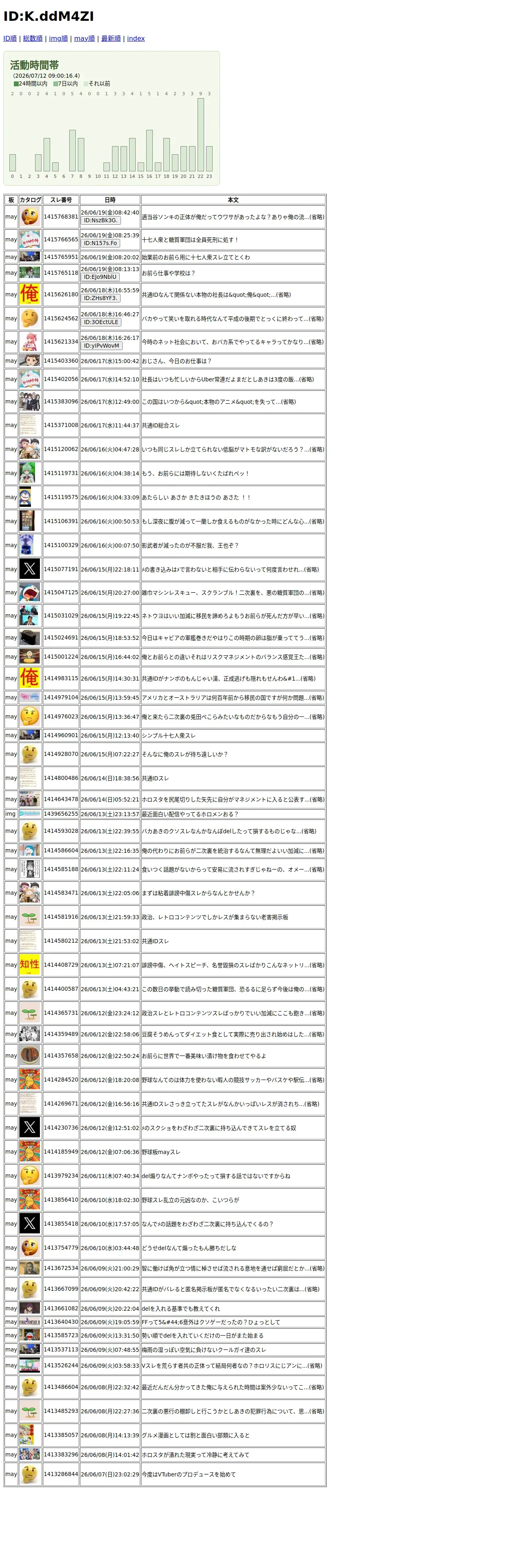Open the ID順 sort link
The height and width of the screenshot is (1568, 523).
tap(10, 38)
